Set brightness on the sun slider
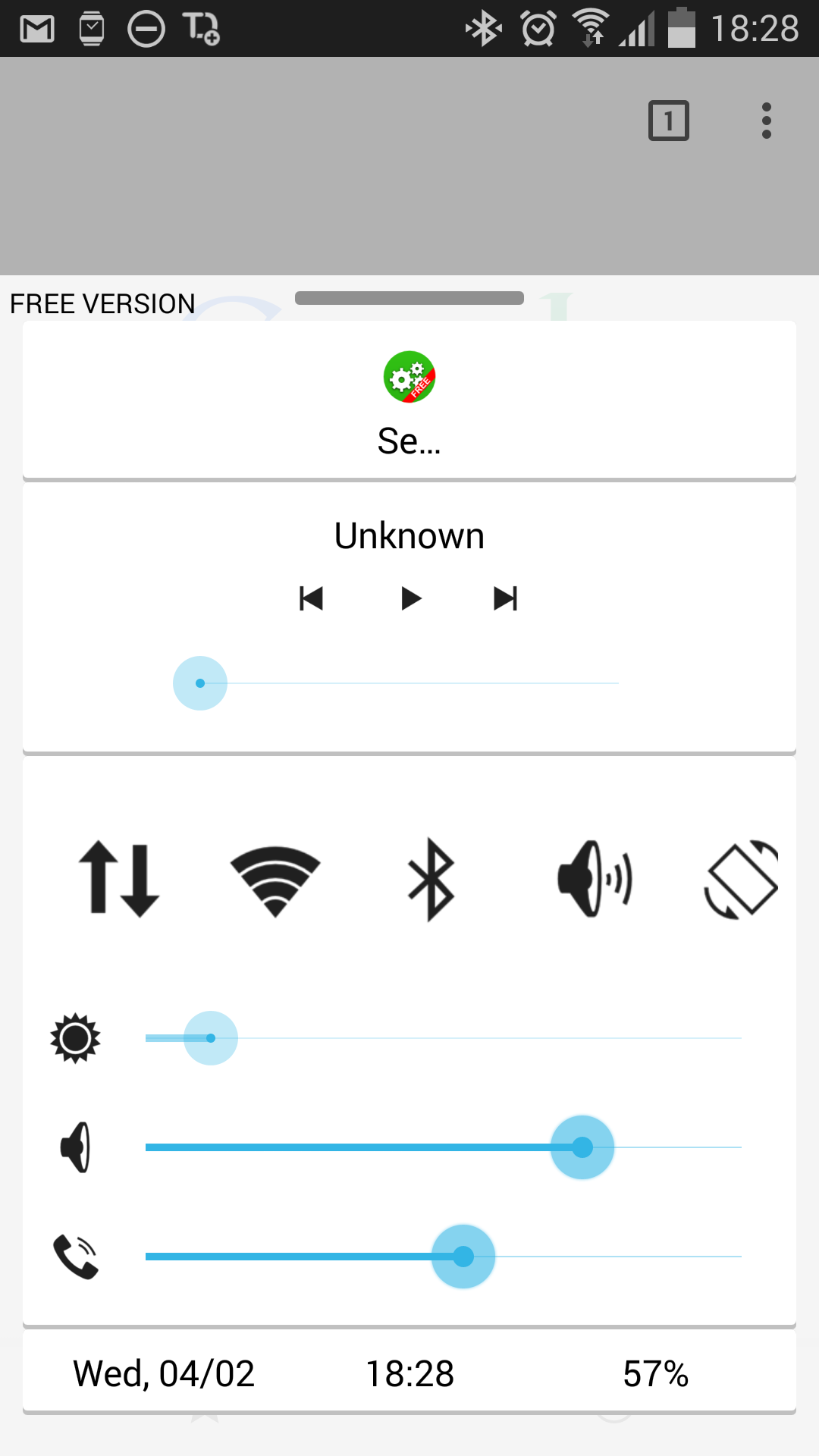 coord(443,1038)
